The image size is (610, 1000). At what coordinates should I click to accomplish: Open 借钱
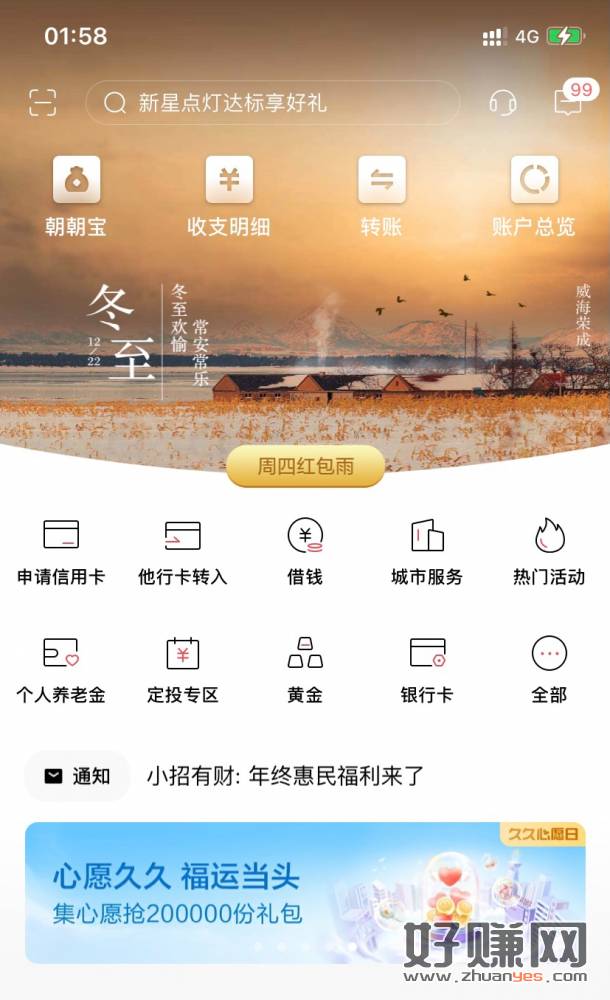pyautogui.click(x=305, y=552)
